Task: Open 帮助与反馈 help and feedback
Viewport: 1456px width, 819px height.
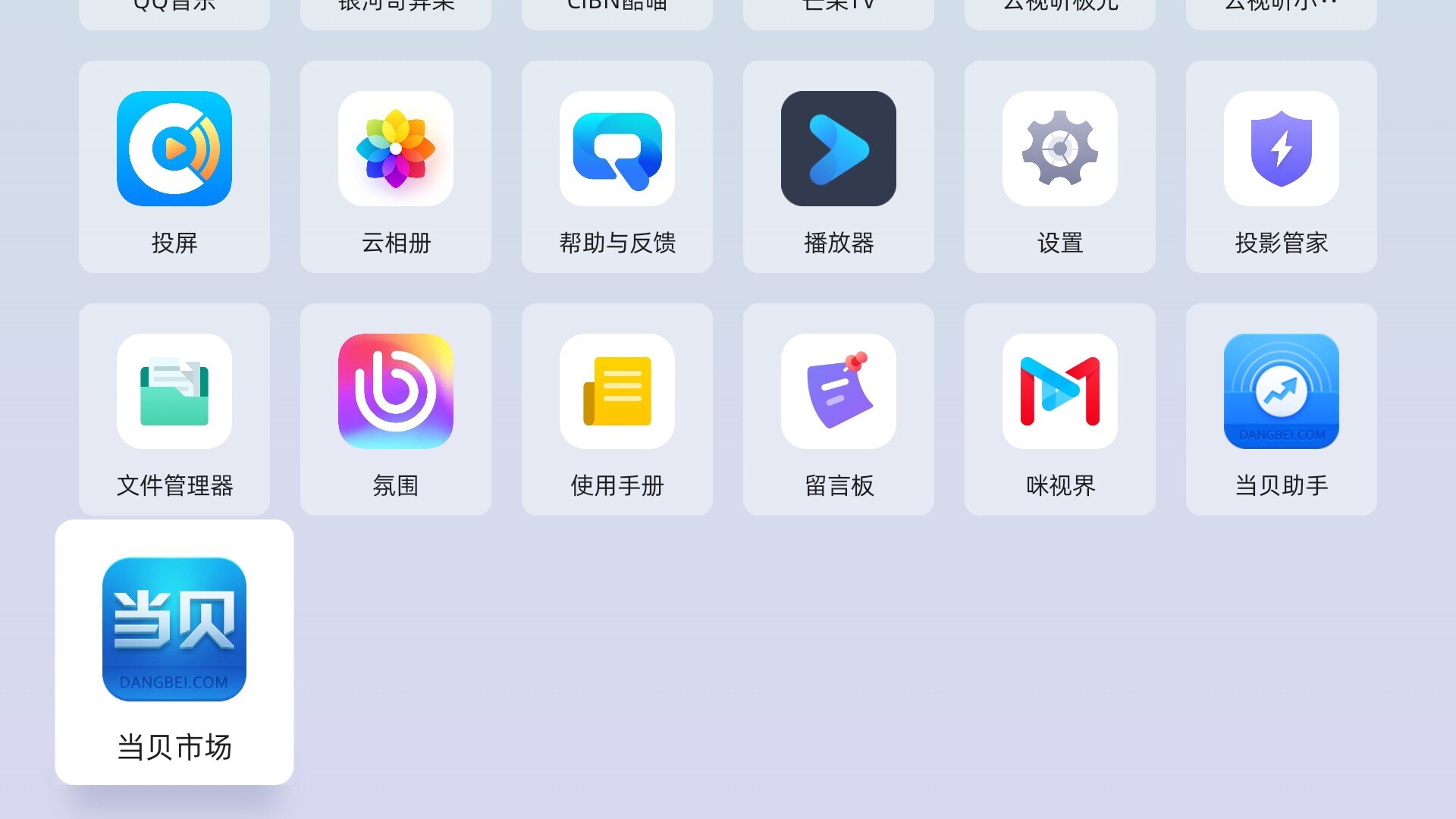Action: [x=617, y=167]
